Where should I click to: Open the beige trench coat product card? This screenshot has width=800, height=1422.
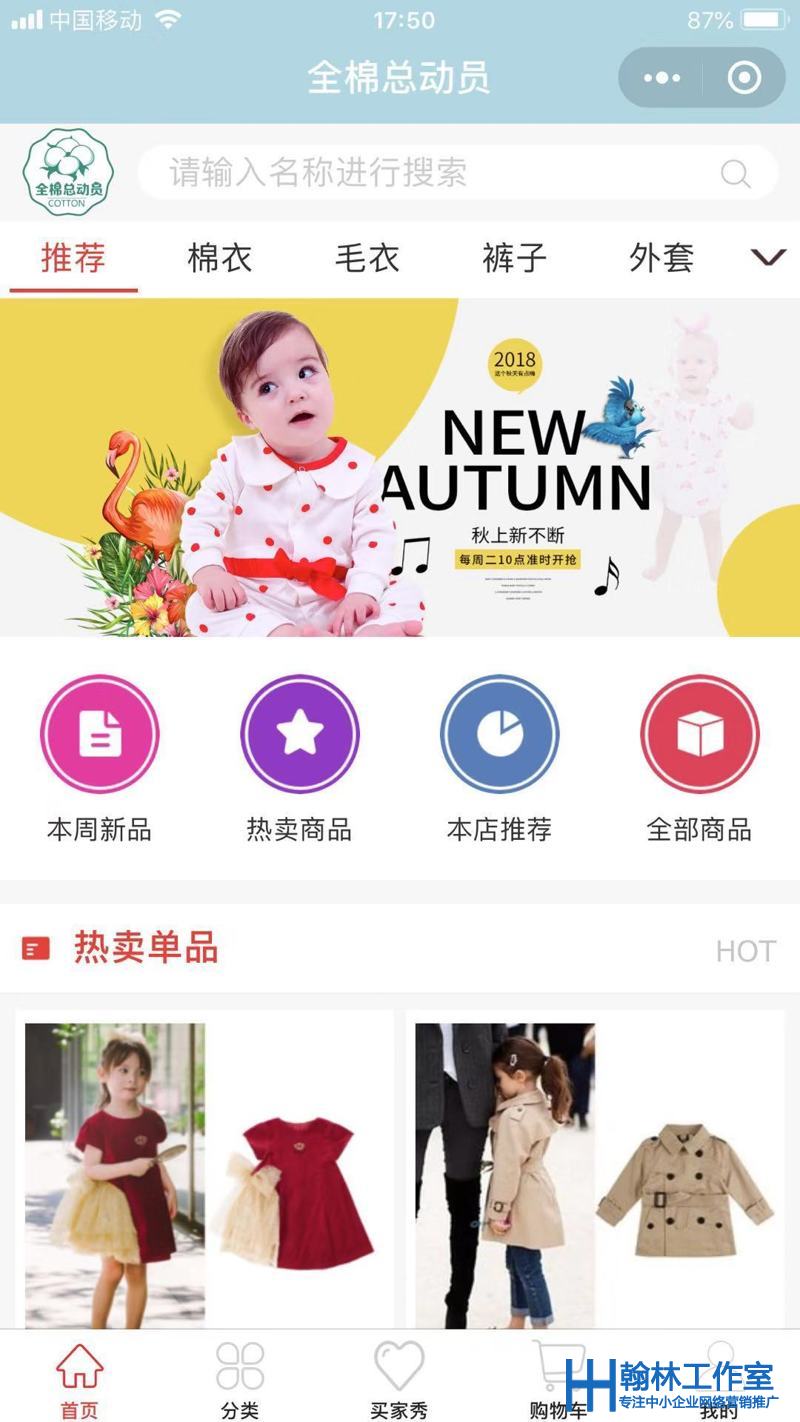pyautogui.click(x=595, y=1170)
